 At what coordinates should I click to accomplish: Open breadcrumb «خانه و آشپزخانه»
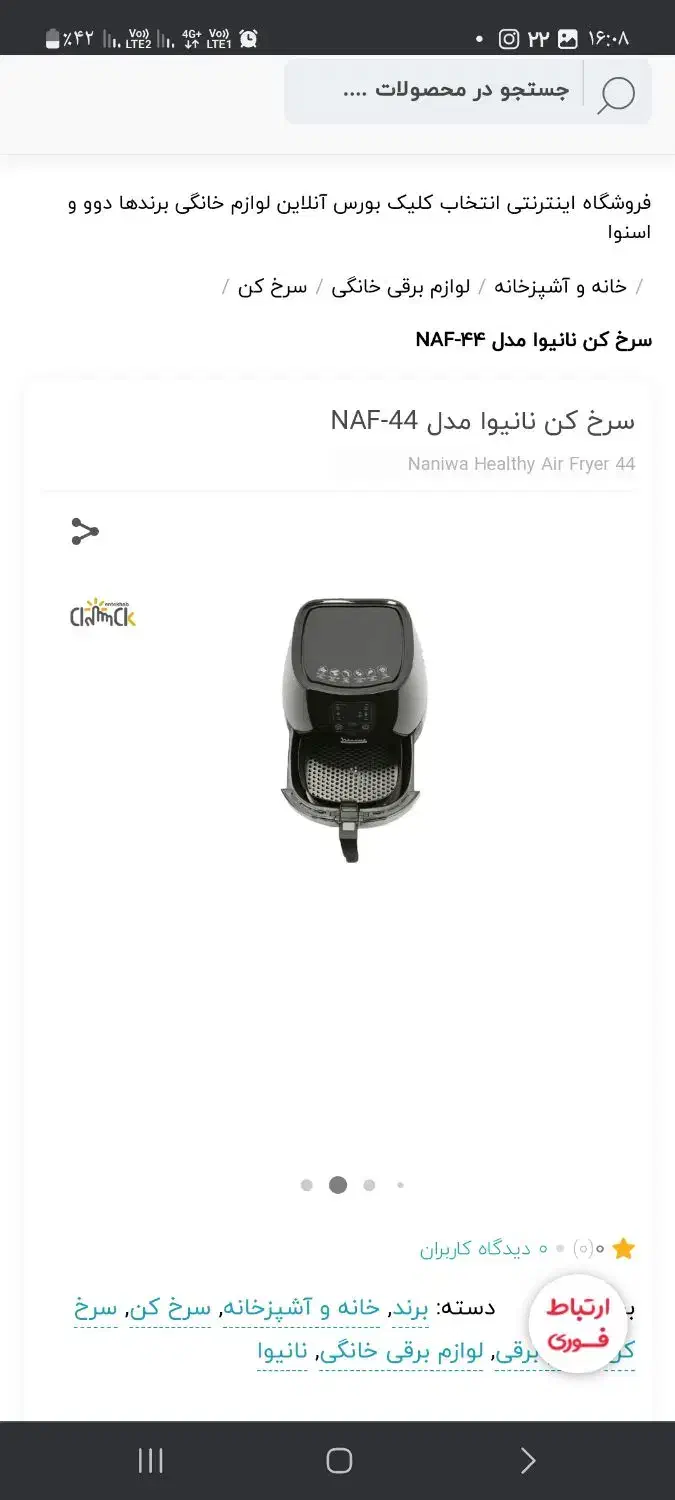(560, 287)
